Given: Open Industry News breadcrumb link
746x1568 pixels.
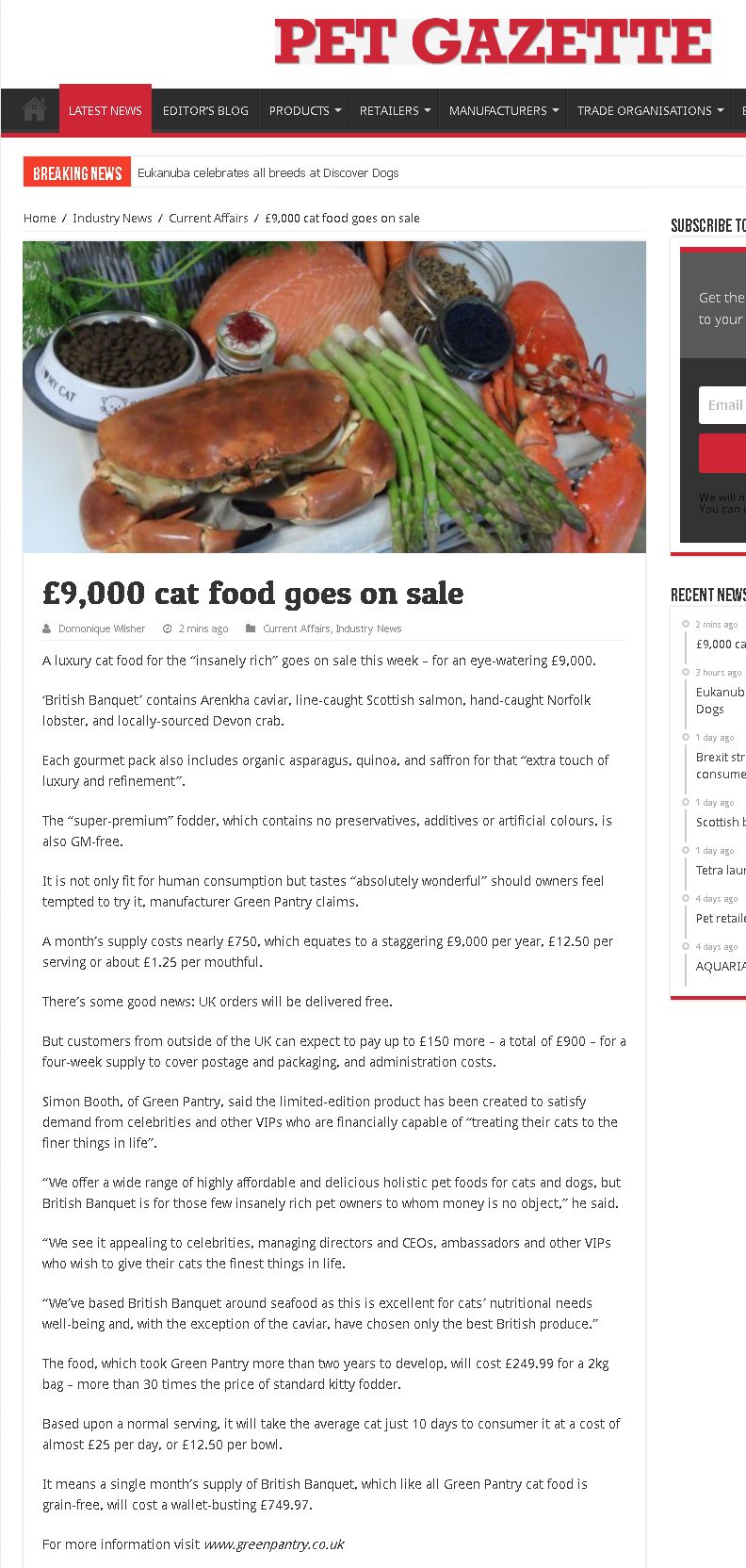Looking at the screenshot, I should point(112,218).
